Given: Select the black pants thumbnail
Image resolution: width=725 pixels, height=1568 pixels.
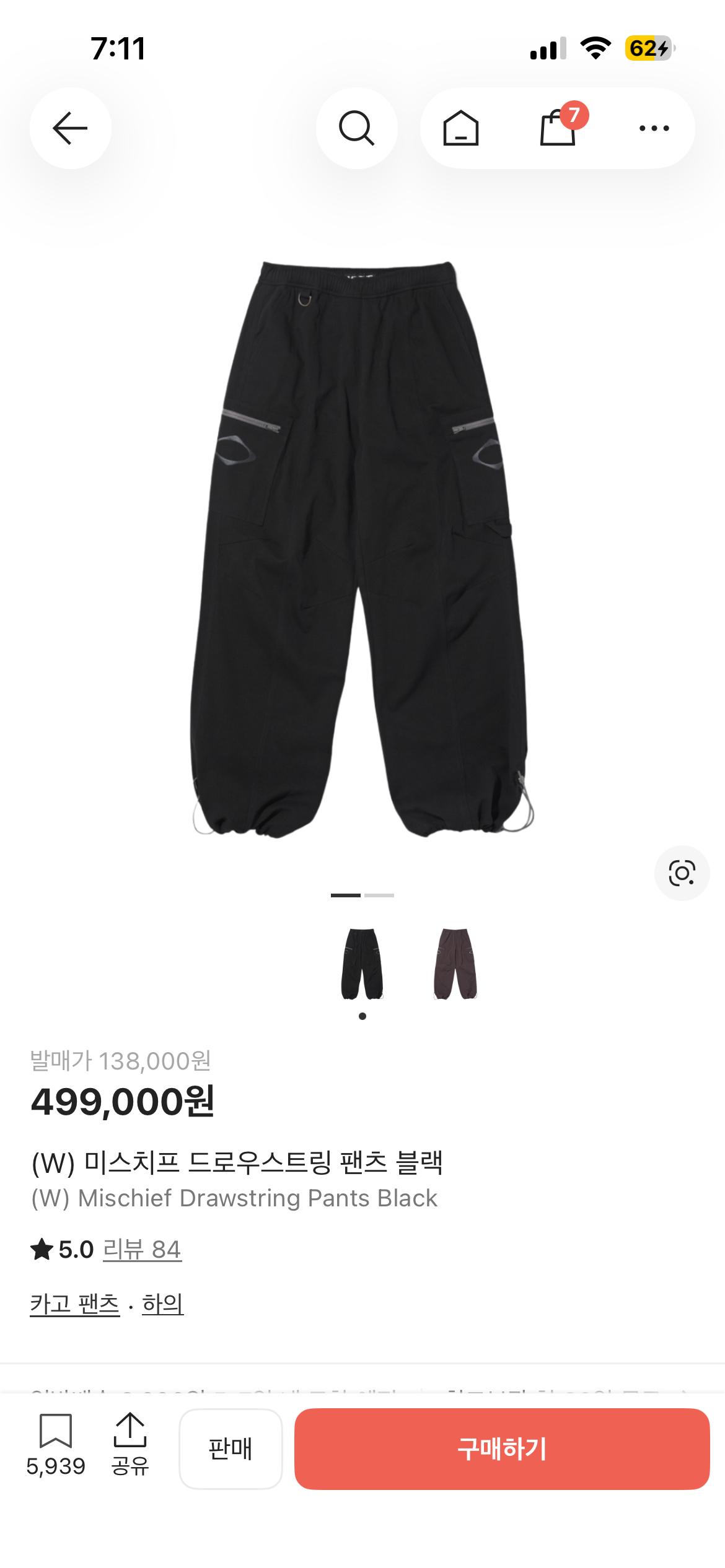Looking at the screenshot, I should tap(362, 964).
